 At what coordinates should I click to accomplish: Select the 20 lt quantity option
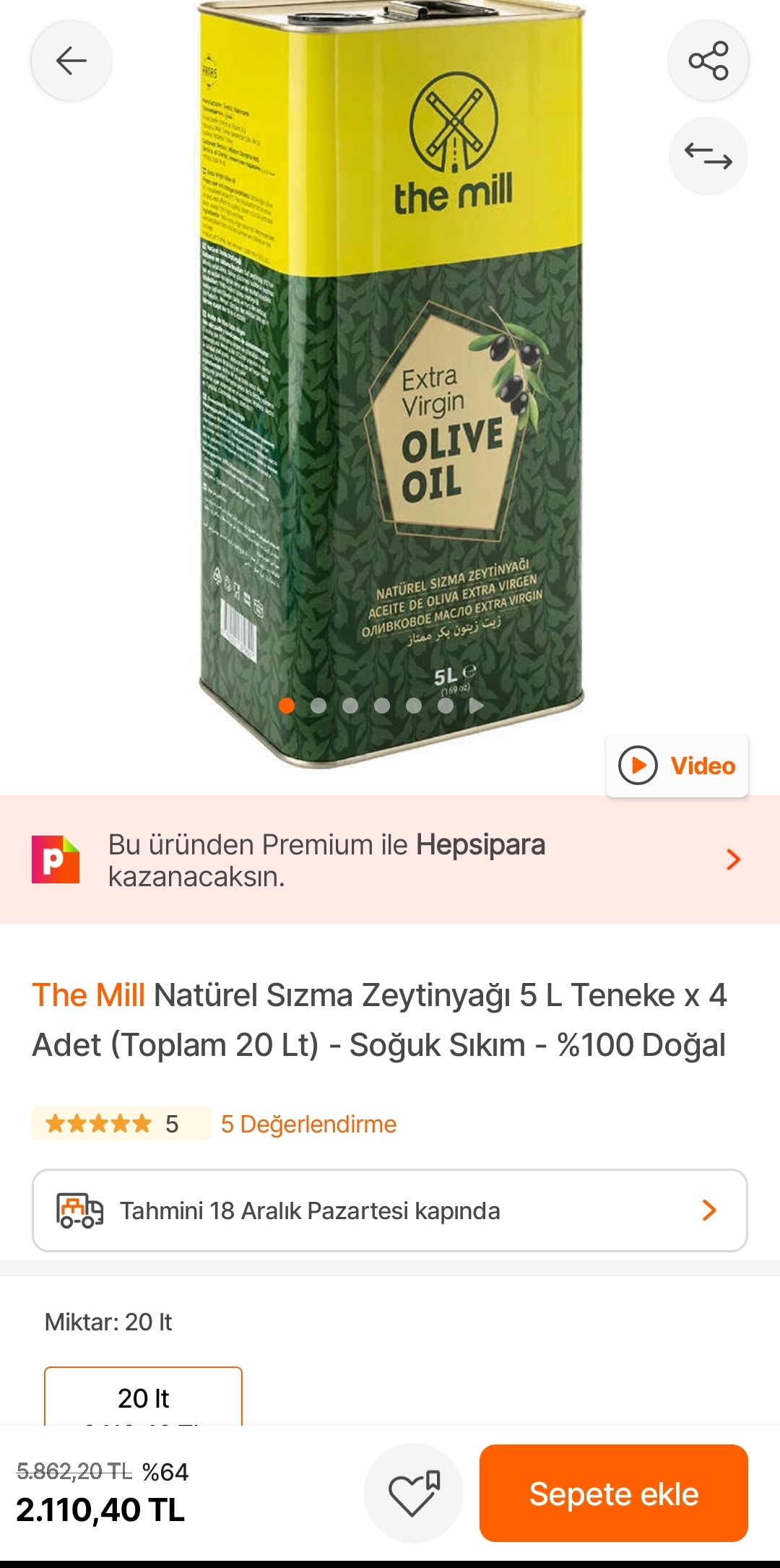(x=143, y=1398)
